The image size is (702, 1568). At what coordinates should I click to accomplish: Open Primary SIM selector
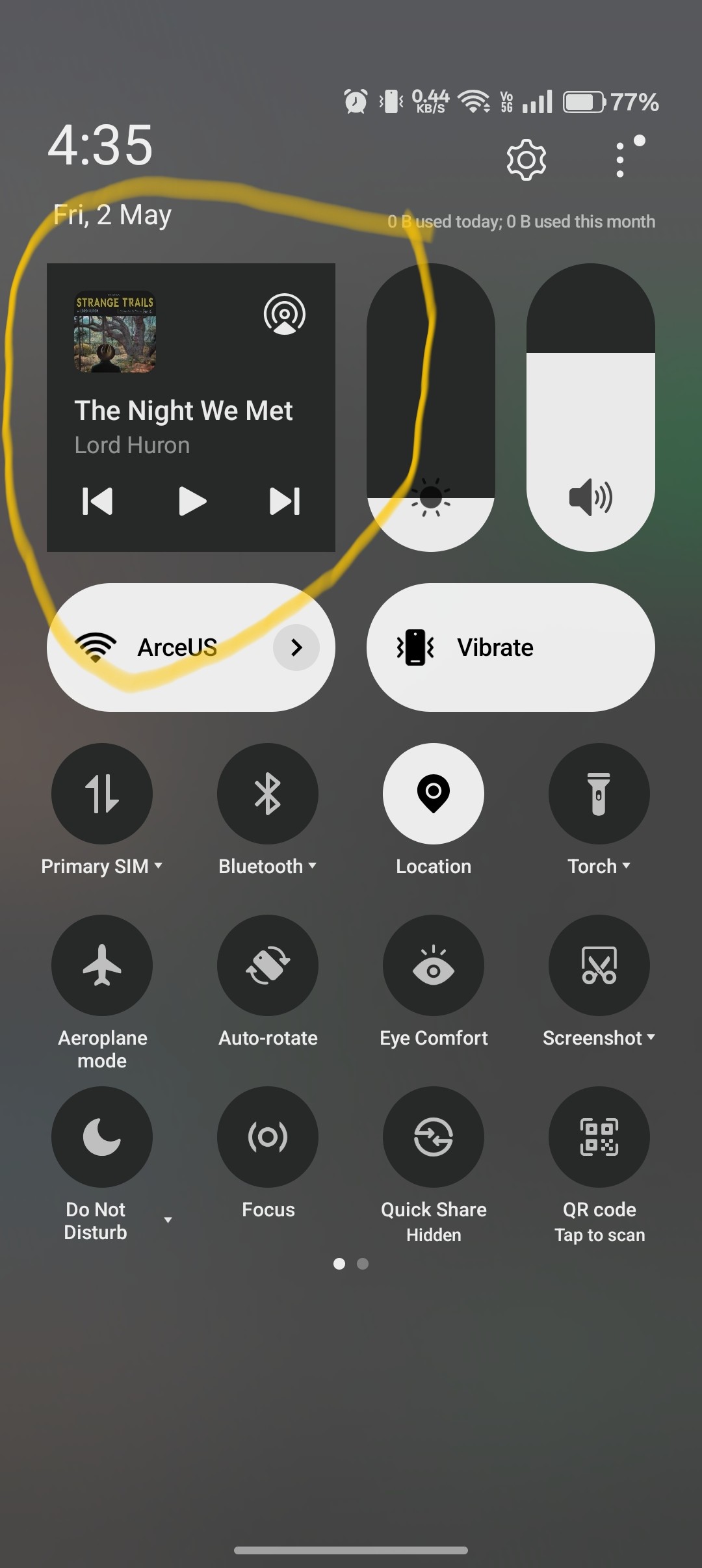[158, 866]
